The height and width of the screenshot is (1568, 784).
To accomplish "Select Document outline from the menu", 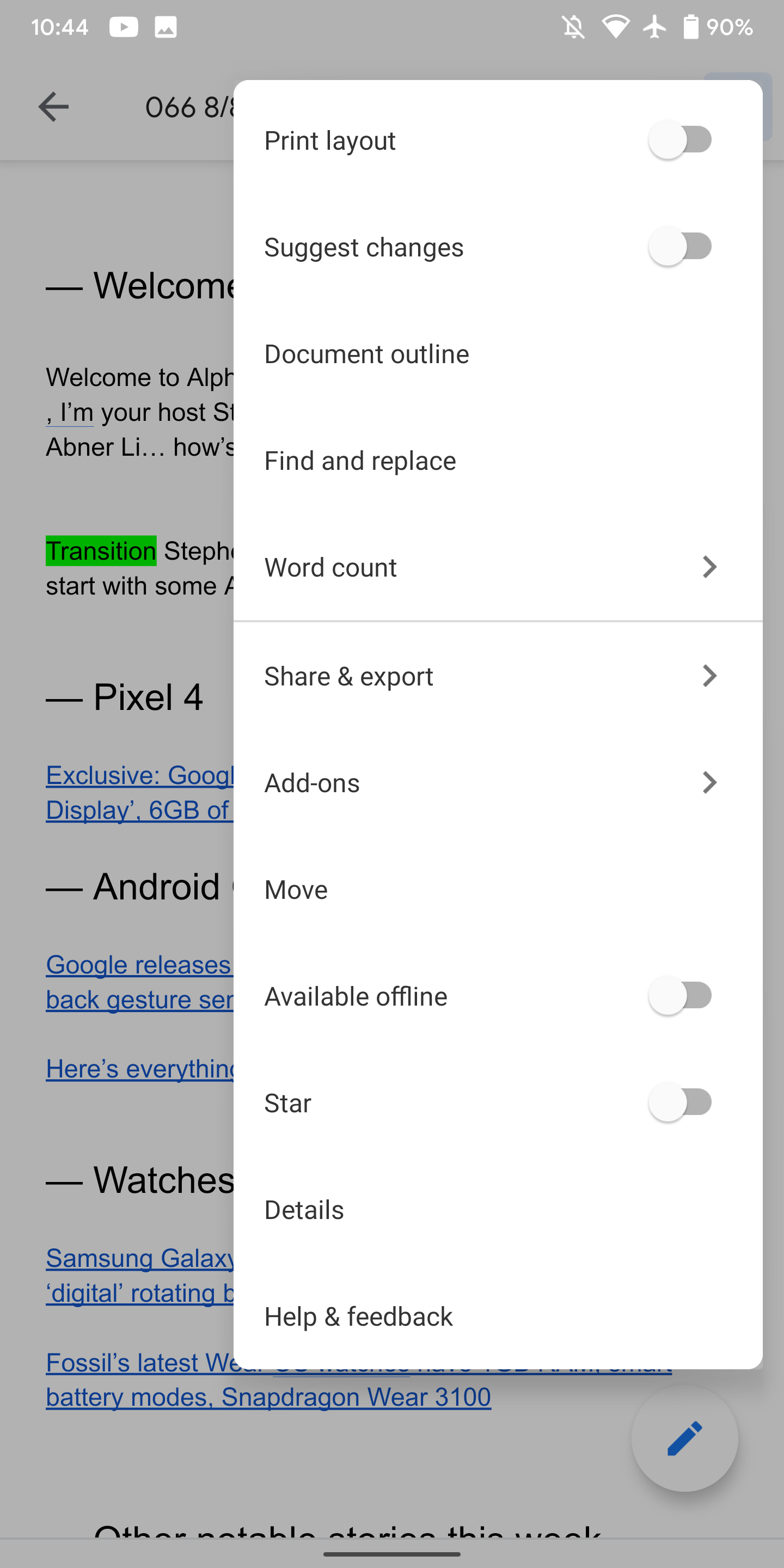I will (x=366, y=353).
